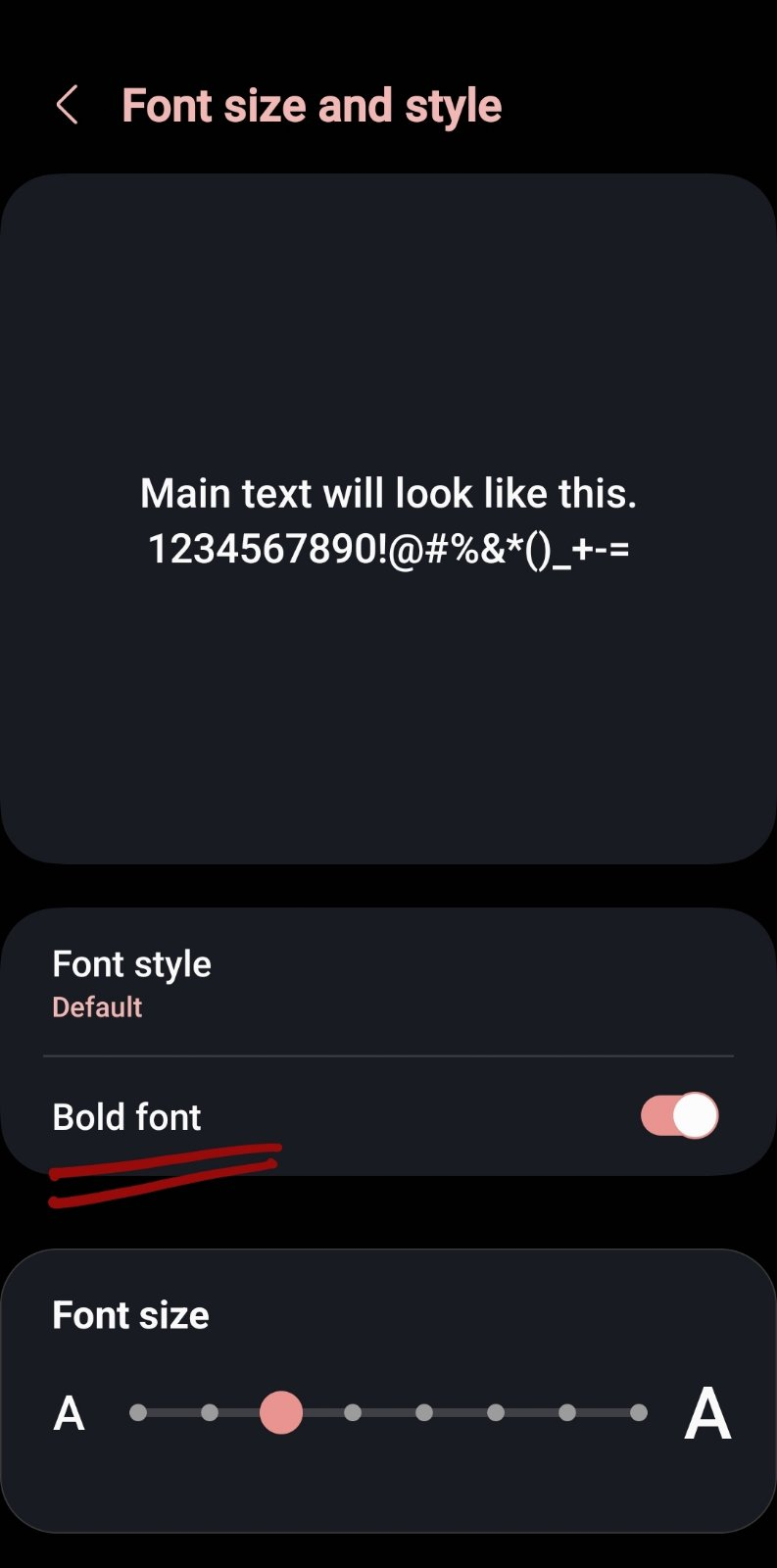Click the Font size heading
The image size is (777, 1568).
(130, 1314)
